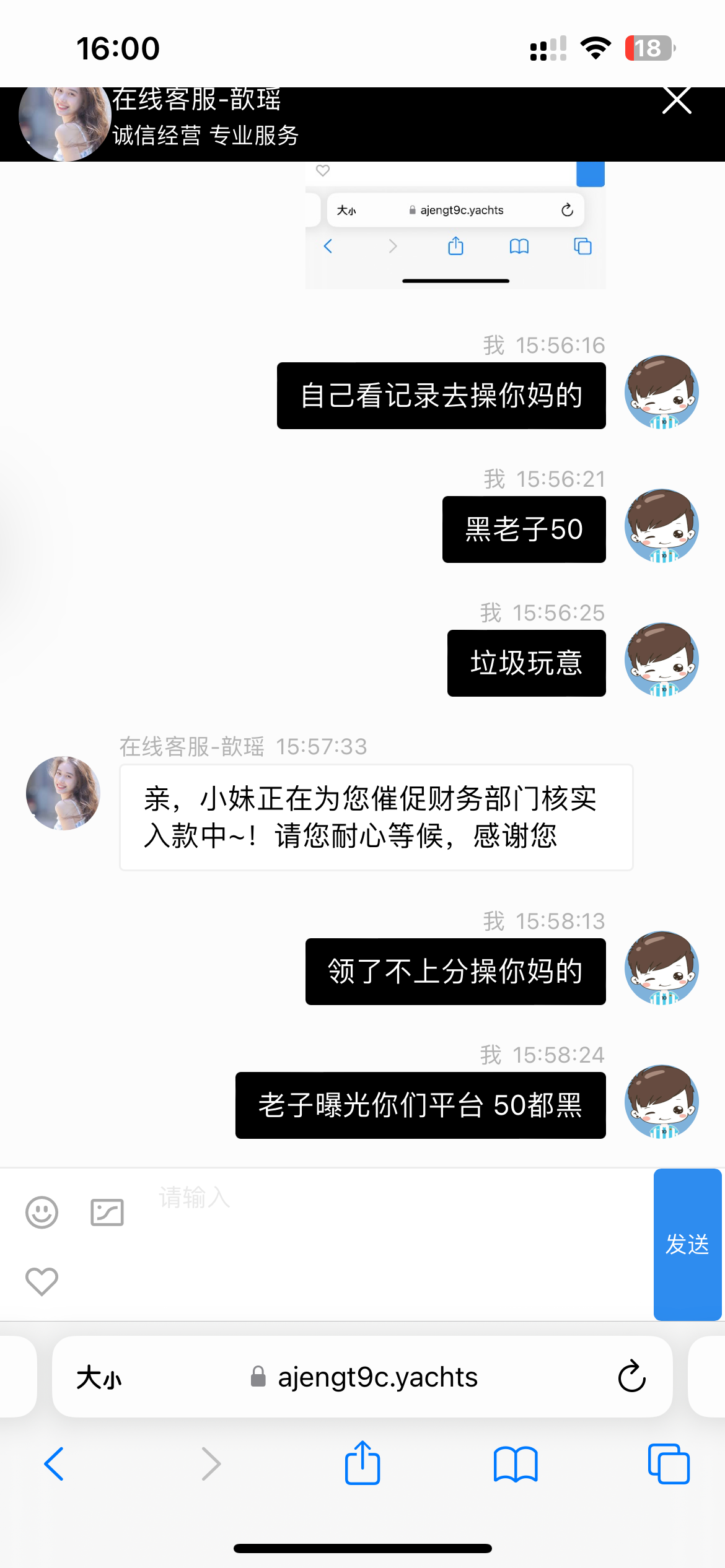The width and height of the screenshot is (725, 1568).
Task: Send the message with 发送
Action: pyautogui.click(x=687, y=1244)
